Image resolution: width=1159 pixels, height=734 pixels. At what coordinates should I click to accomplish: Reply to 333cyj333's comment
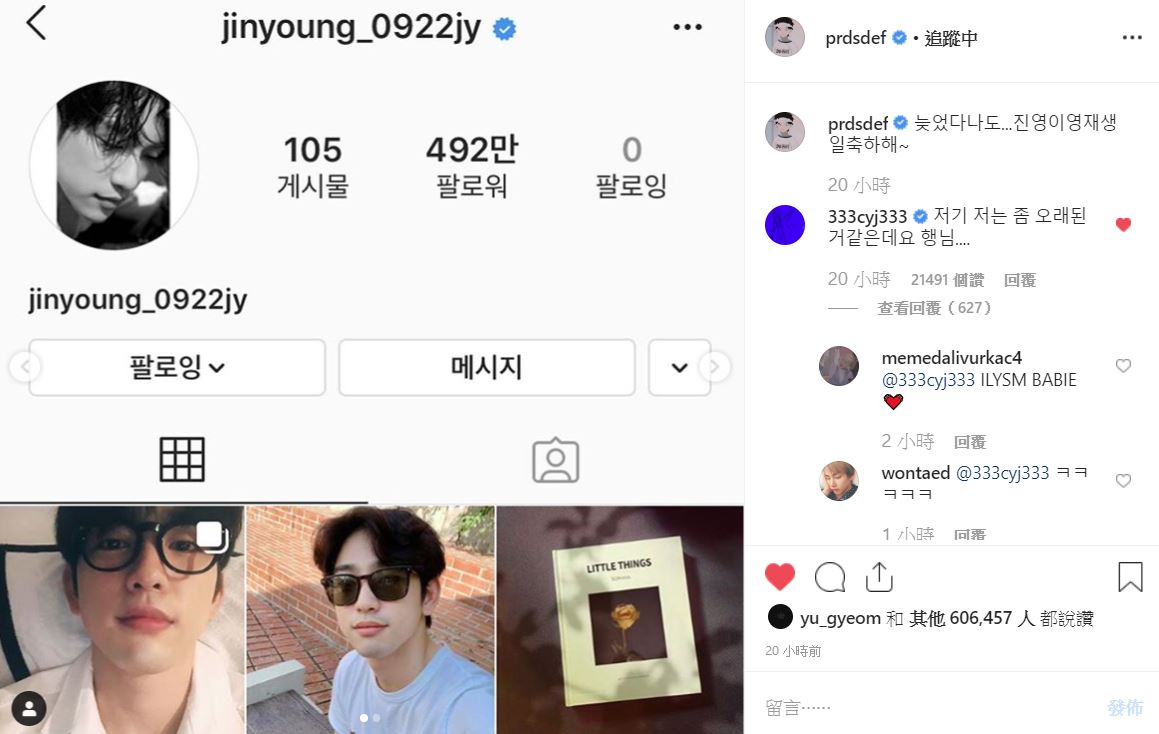[1019, 280]
